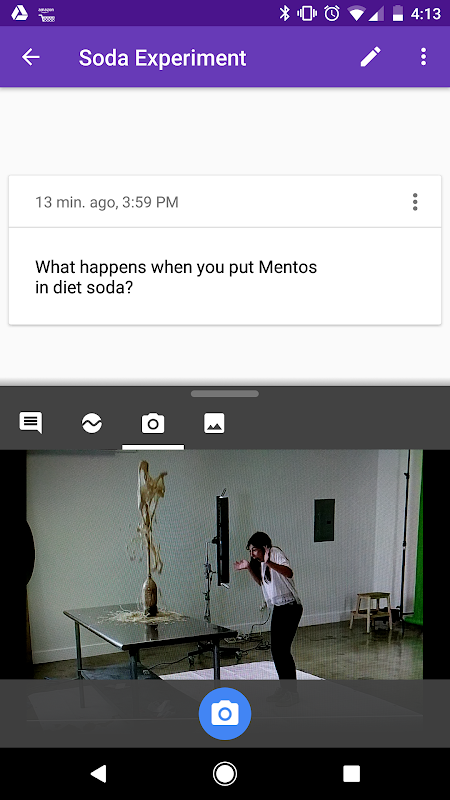The width and height of the screenshot is (450, 800).
Task: Open recent apps from navigation bar
Action: [351, 774]
